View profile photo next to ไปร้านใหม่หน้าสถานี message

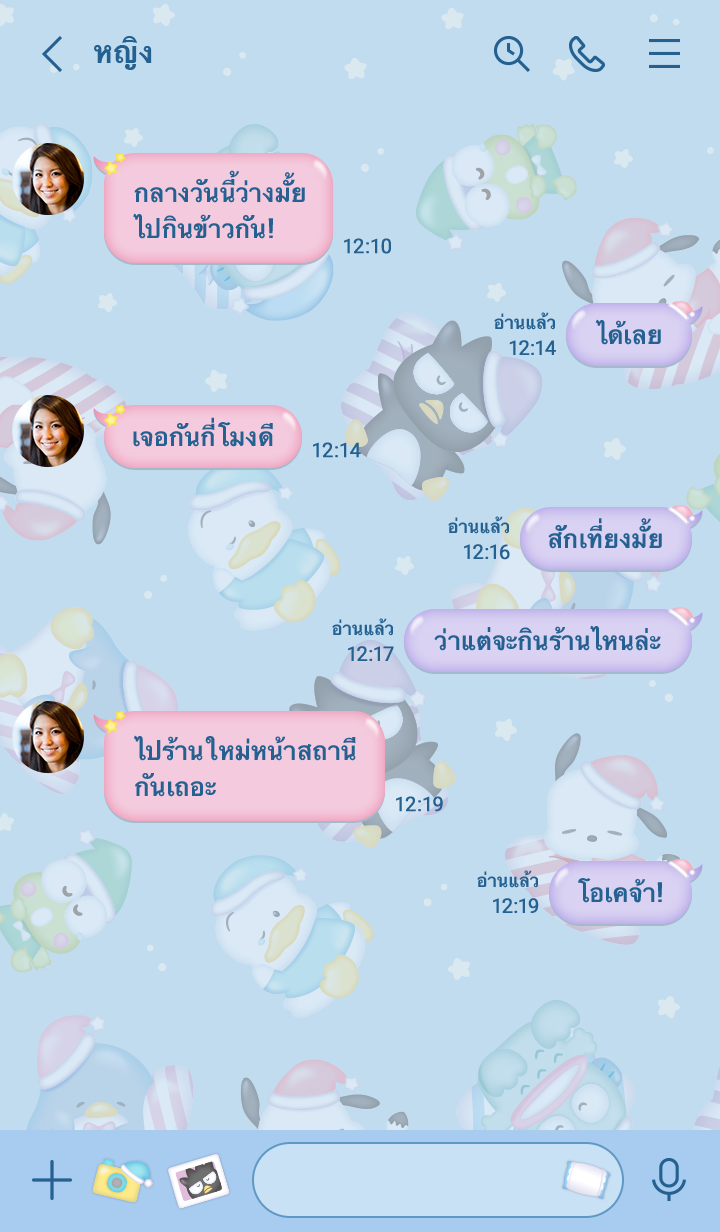tap(48, 737)
